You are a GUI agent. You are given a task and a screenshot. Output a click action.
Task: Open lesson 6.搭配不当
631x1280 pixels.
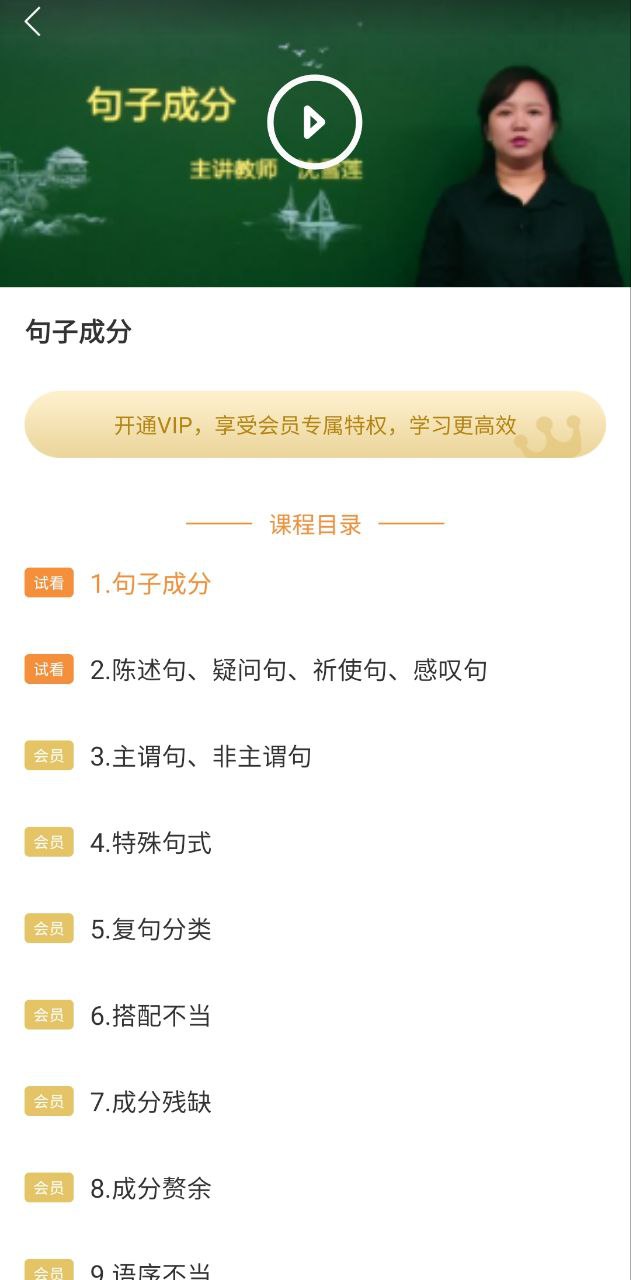[151, 1016]
